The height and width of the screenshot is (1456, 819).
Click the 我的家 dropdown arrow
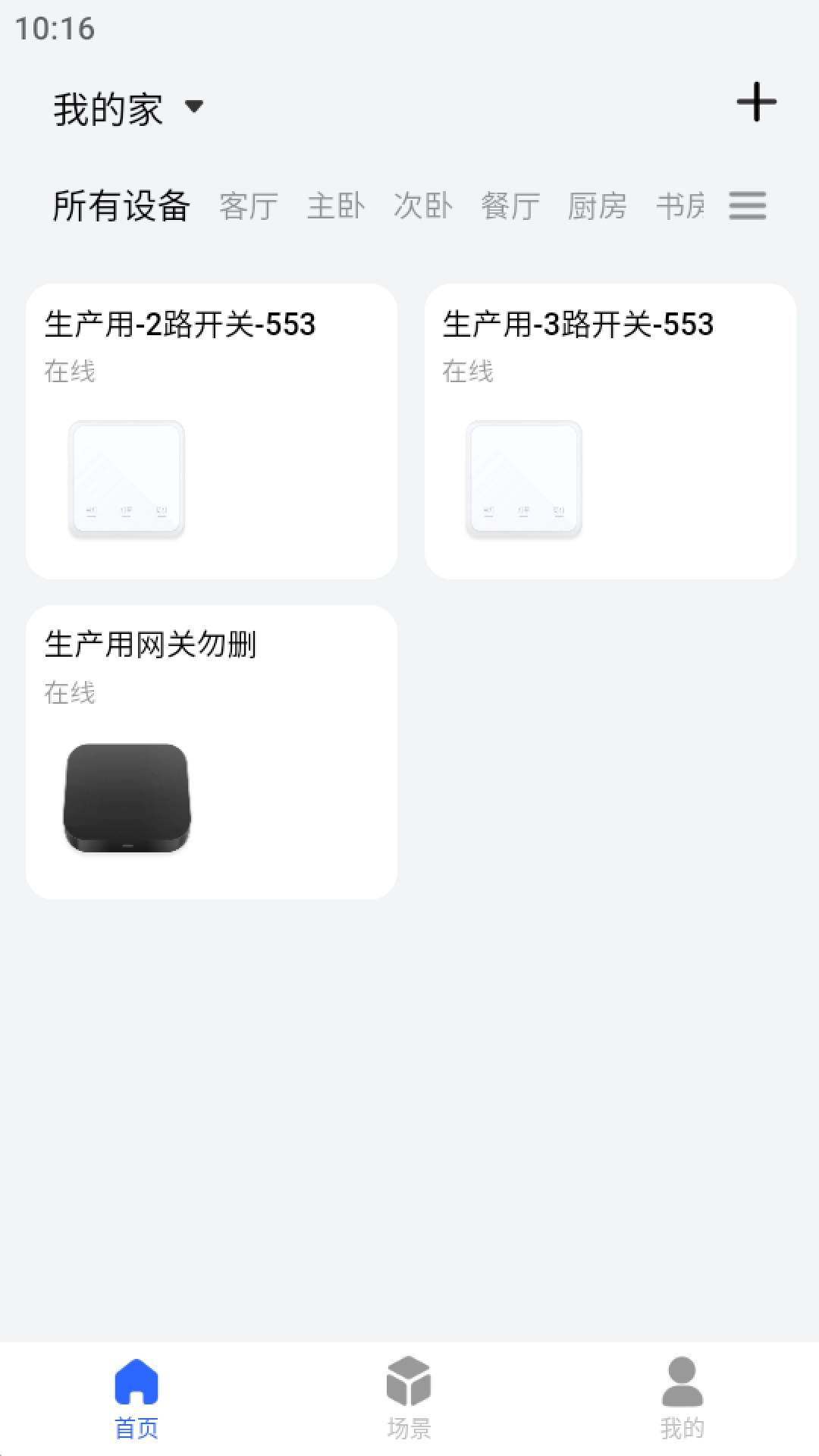[x=194, y=108]
